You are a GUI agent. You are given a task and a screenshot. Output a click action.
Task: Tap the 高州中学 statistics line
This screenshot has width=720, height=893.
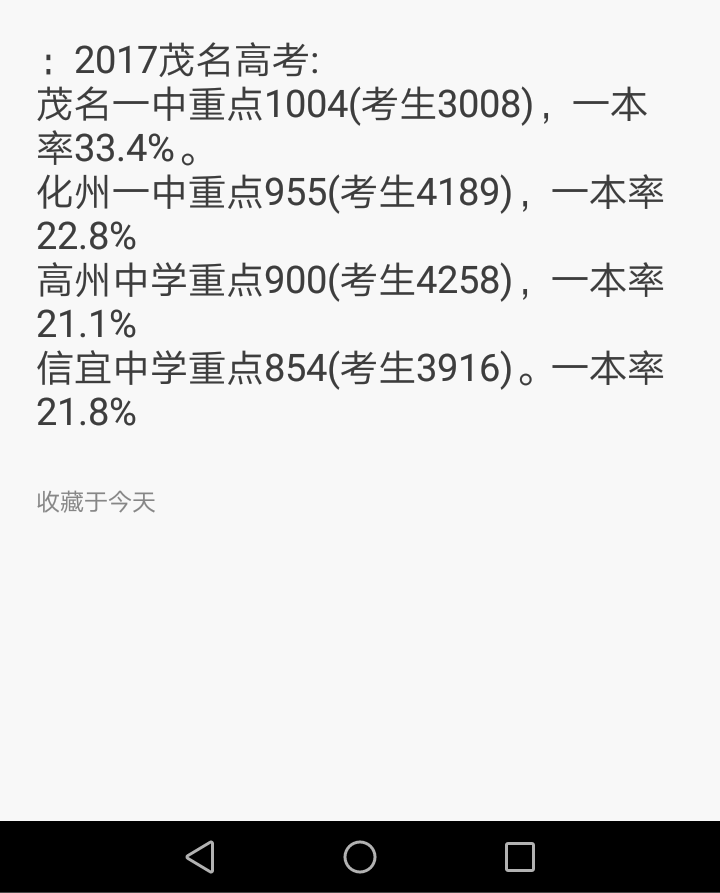350,281
